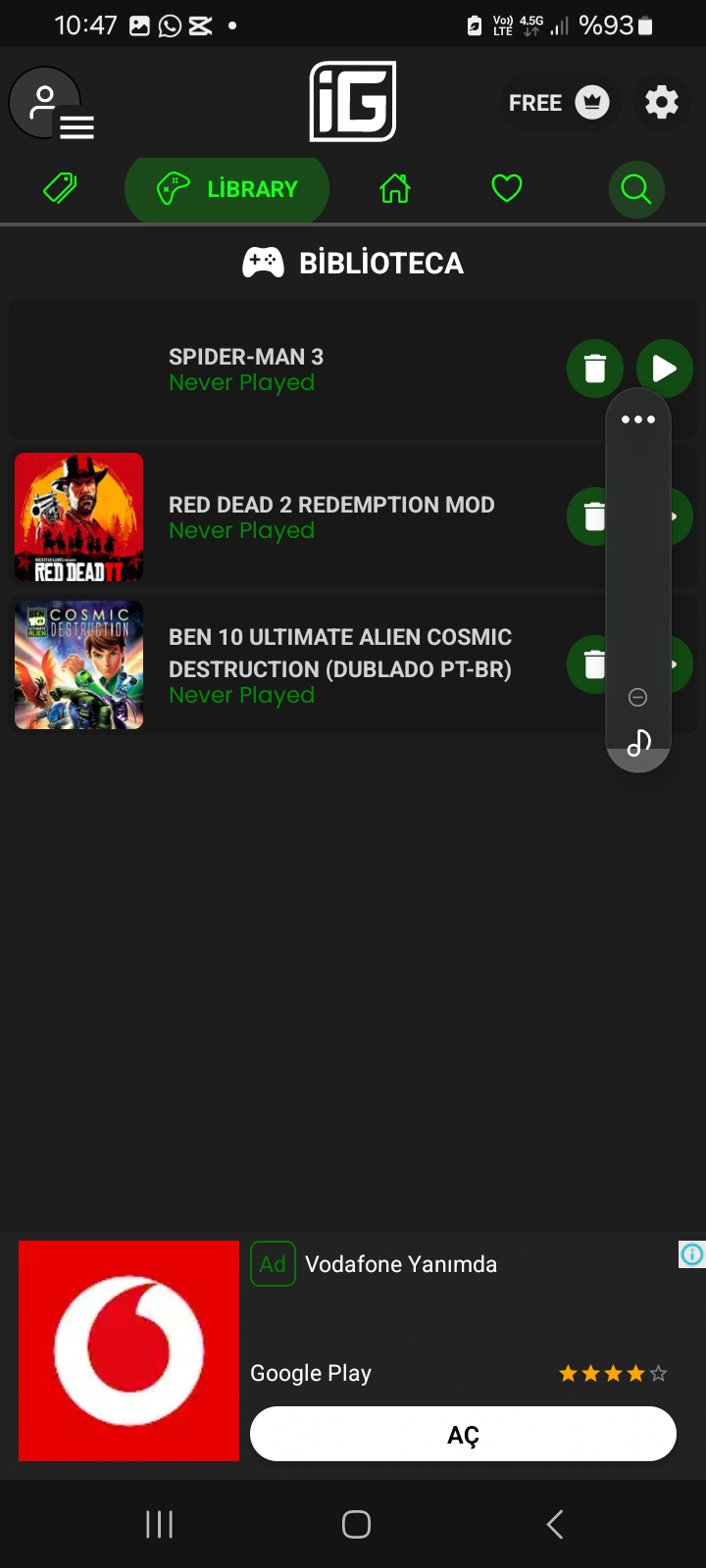Image resolution: width=706 pixels, height=1568 pixels.
Task: Open the ad info icon
Action: point(691,1254)
